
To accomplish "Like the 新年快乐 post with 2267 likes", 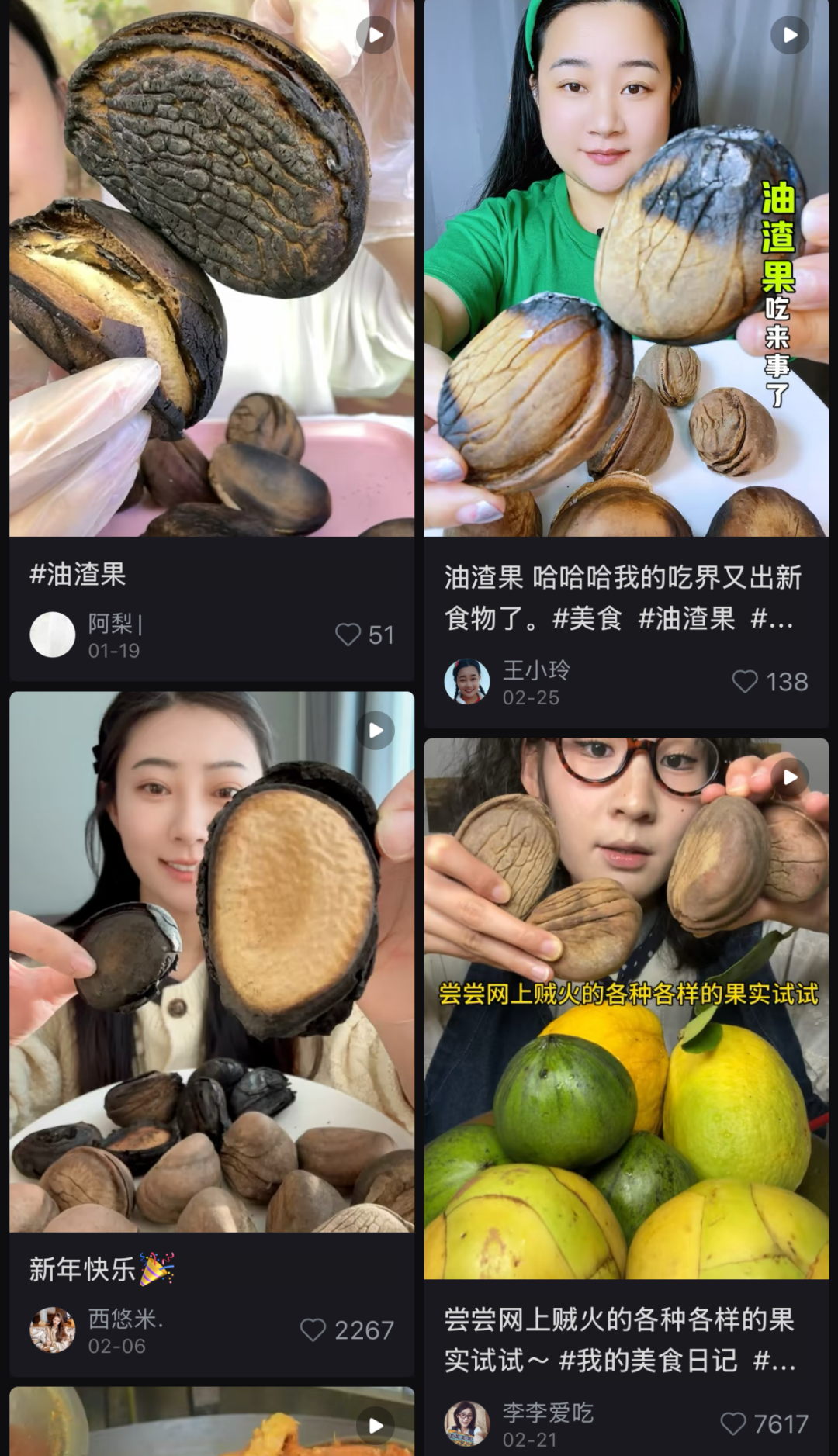I will [313, 1330].
